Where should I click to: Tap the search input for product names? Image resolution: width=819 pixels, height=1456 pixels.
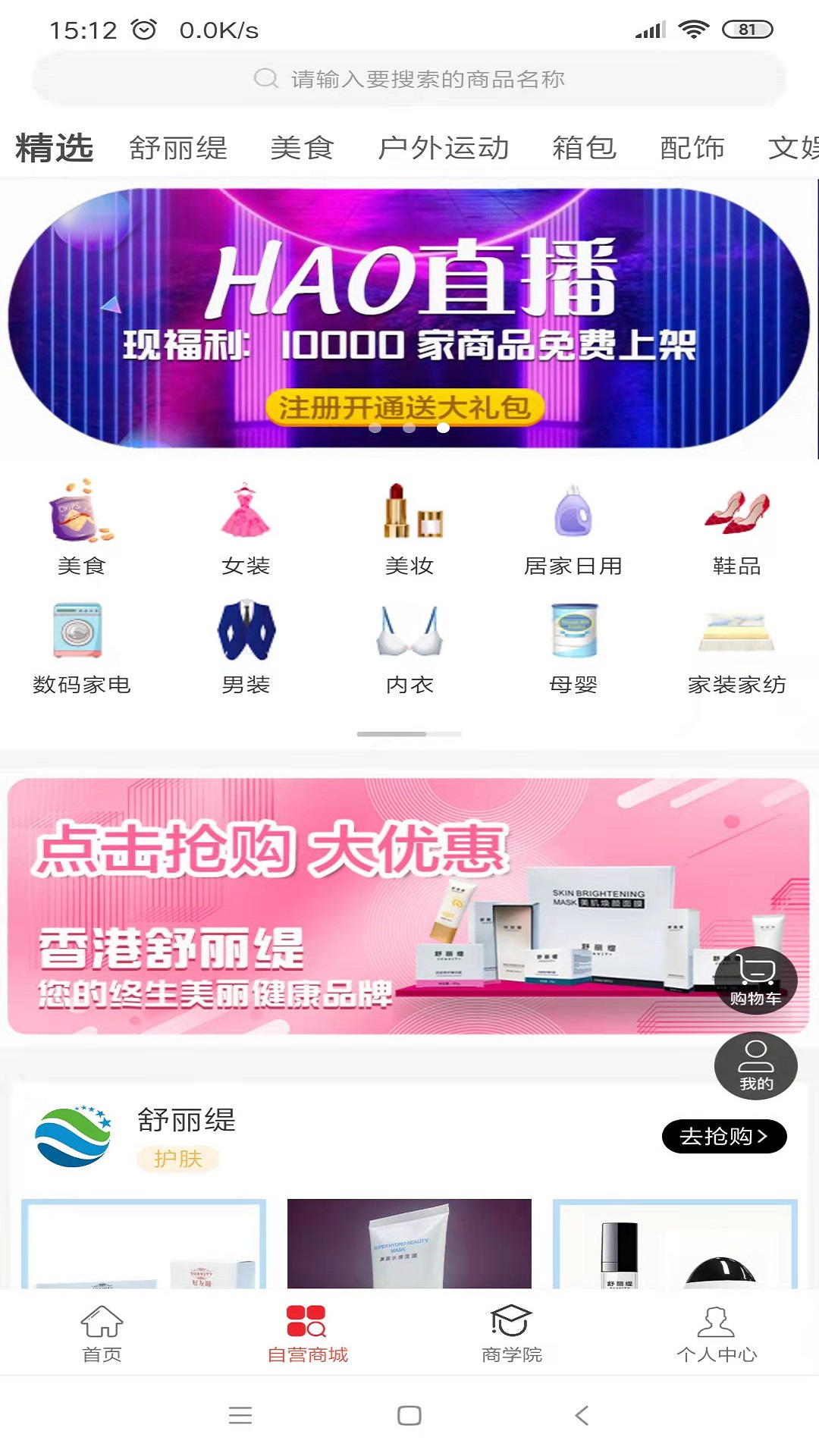[409, 78]
